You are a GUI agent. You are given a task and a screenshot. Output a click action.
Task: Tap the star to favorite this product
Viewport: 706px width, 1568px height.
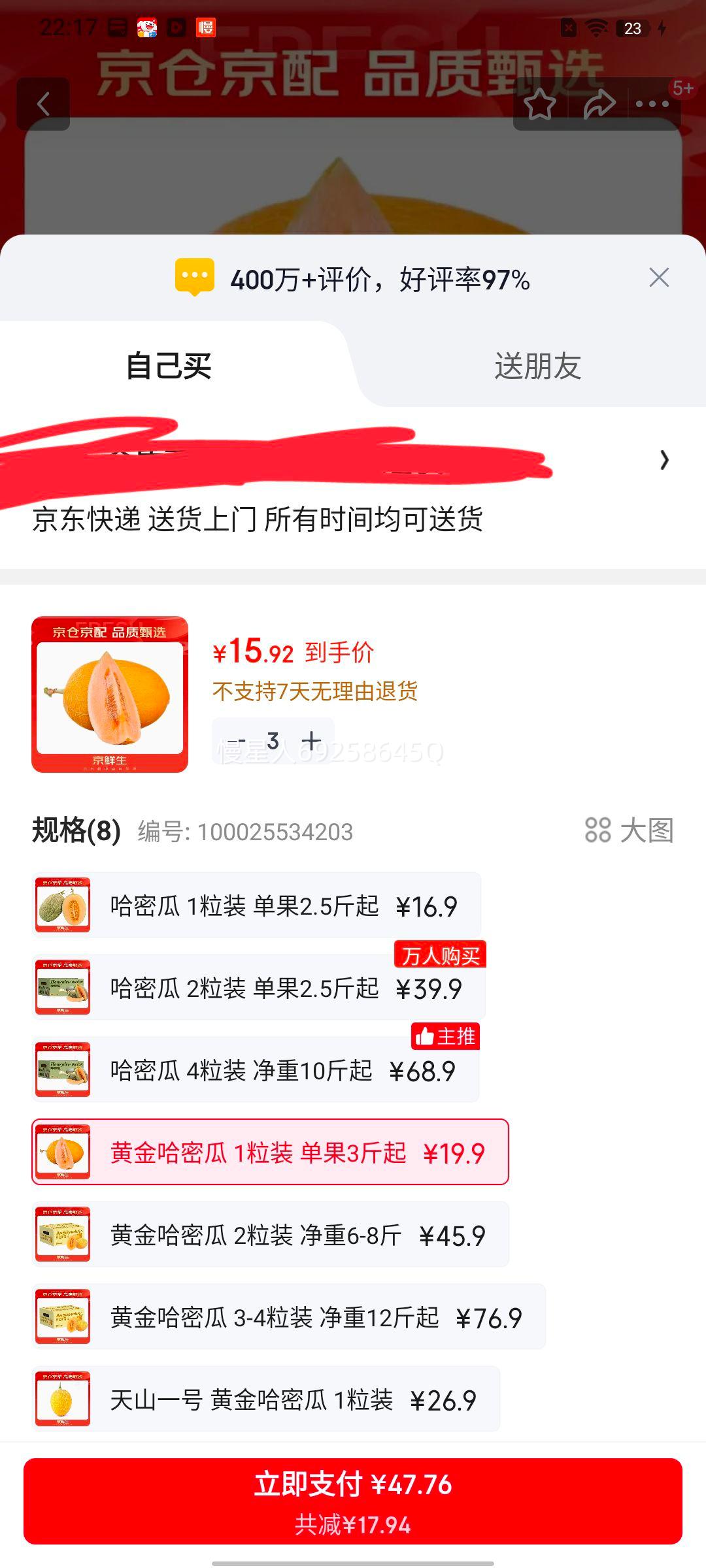(540, 105)
